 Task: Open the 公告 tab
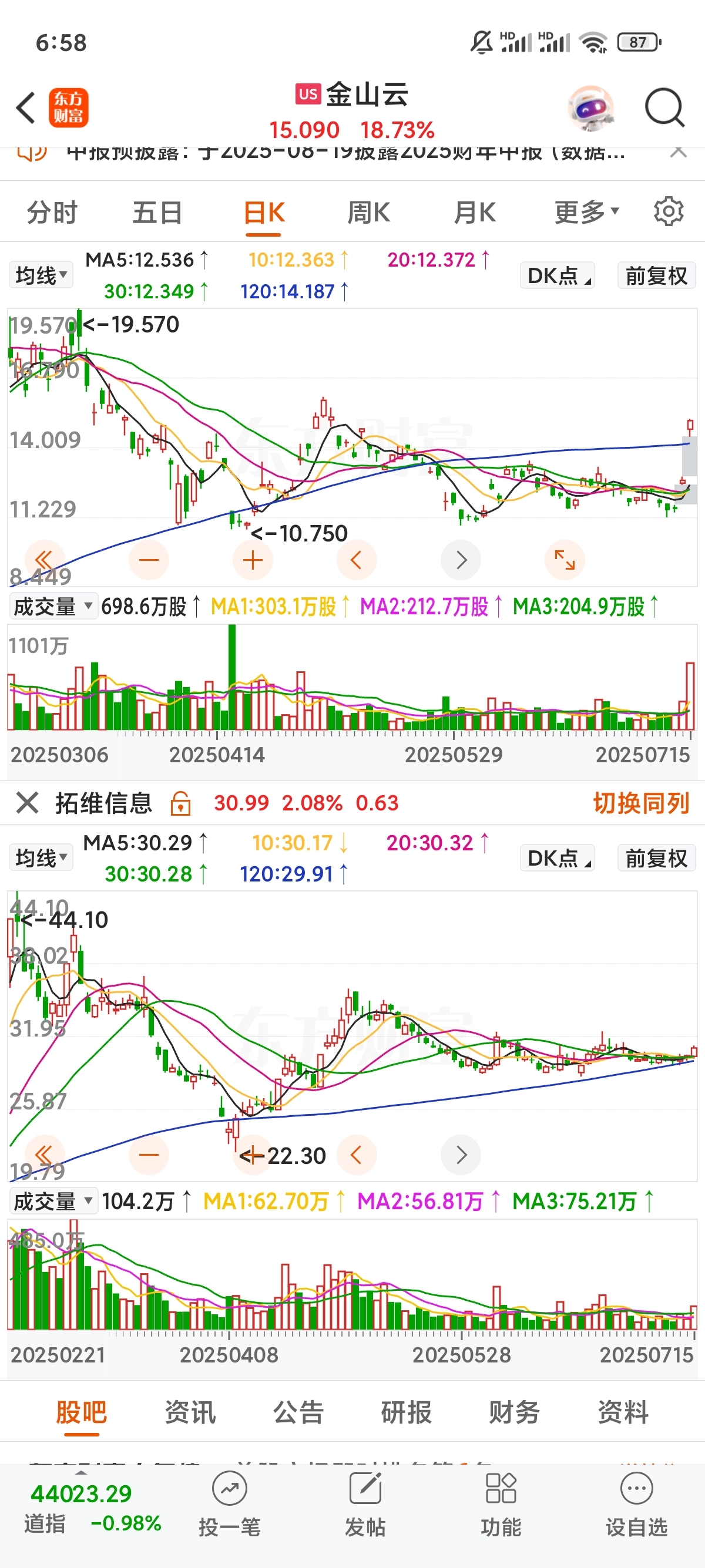298,1412
